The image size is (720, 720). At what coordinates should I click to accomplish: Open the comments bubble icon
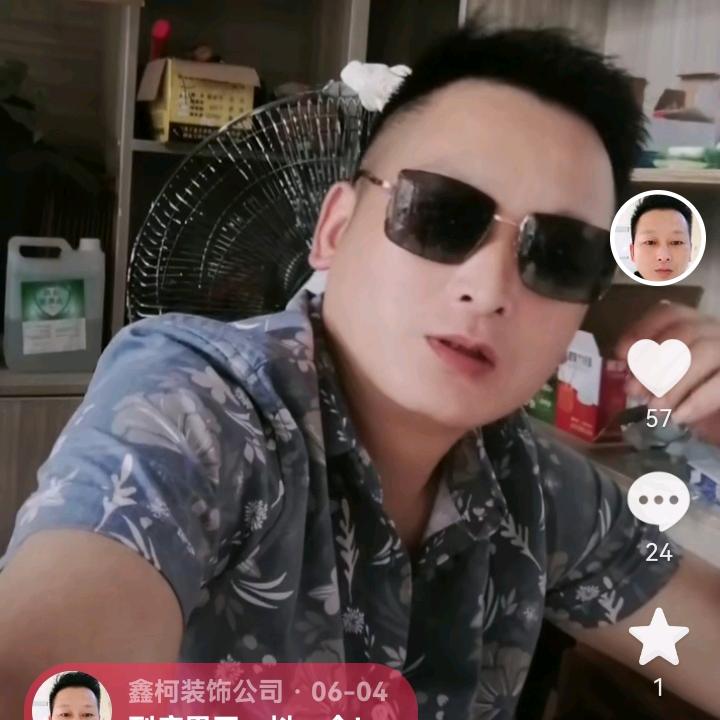pyautogui.click(x=658, y=502)
